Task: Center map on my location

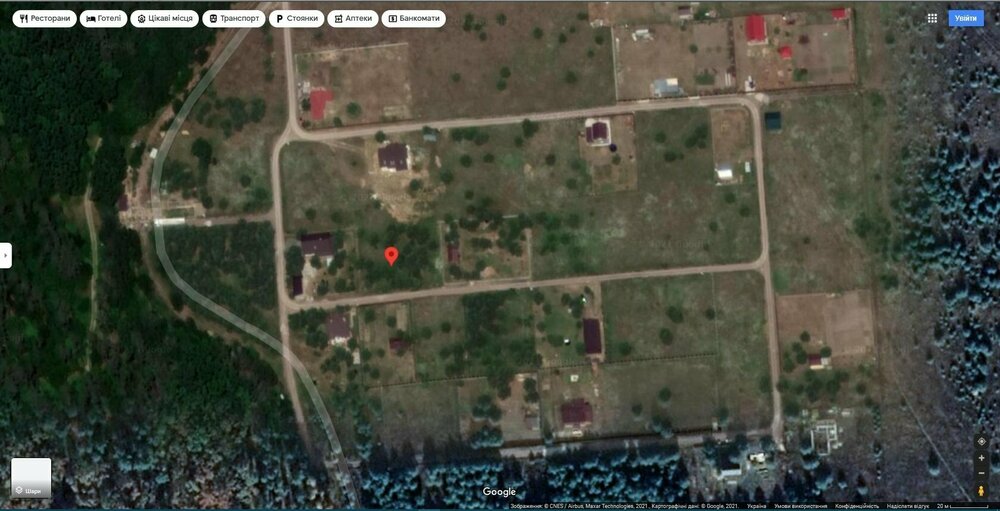Action: click(x=981, y=441)
